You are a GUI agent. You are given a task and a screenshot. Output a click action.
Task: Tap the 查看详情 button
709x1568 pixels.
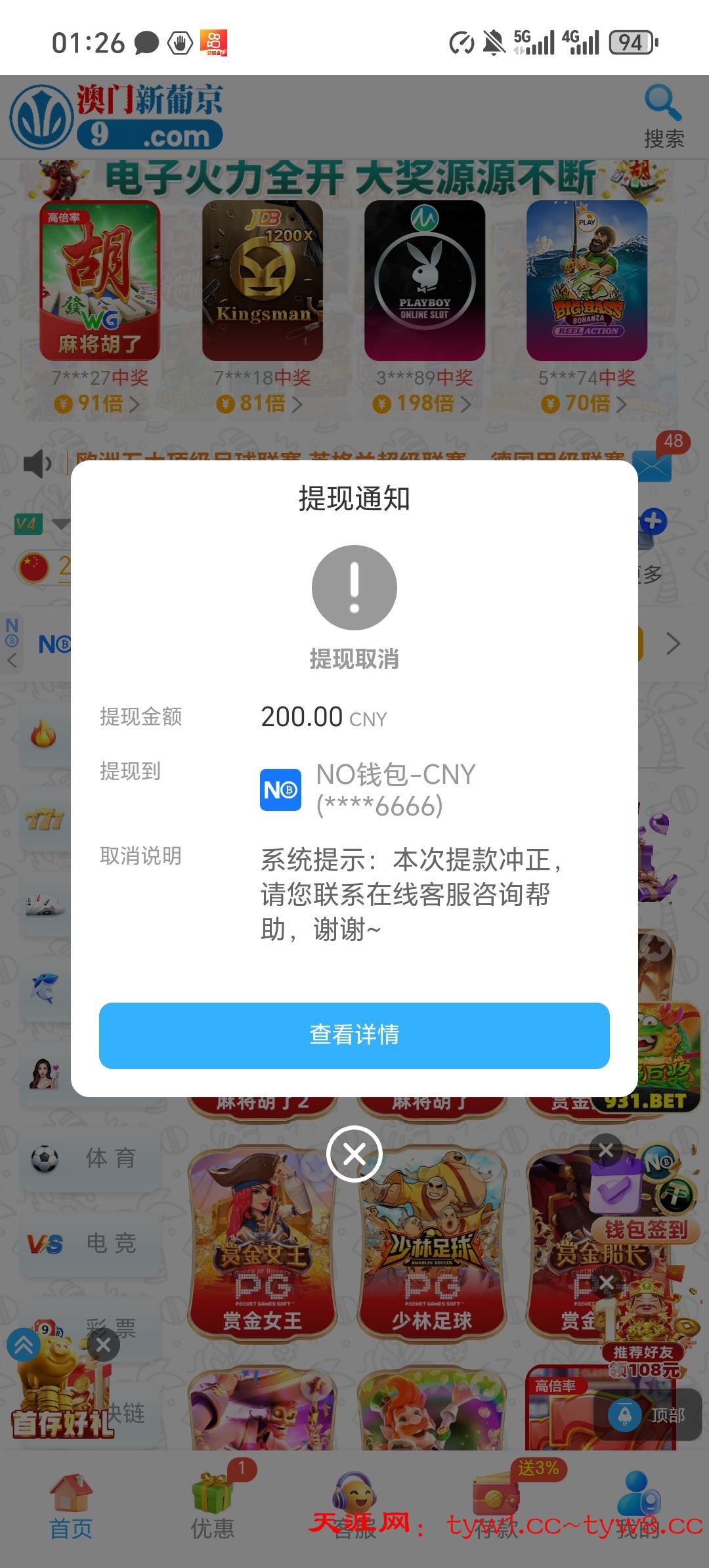pyautogui.click(x=354, y=1035)
